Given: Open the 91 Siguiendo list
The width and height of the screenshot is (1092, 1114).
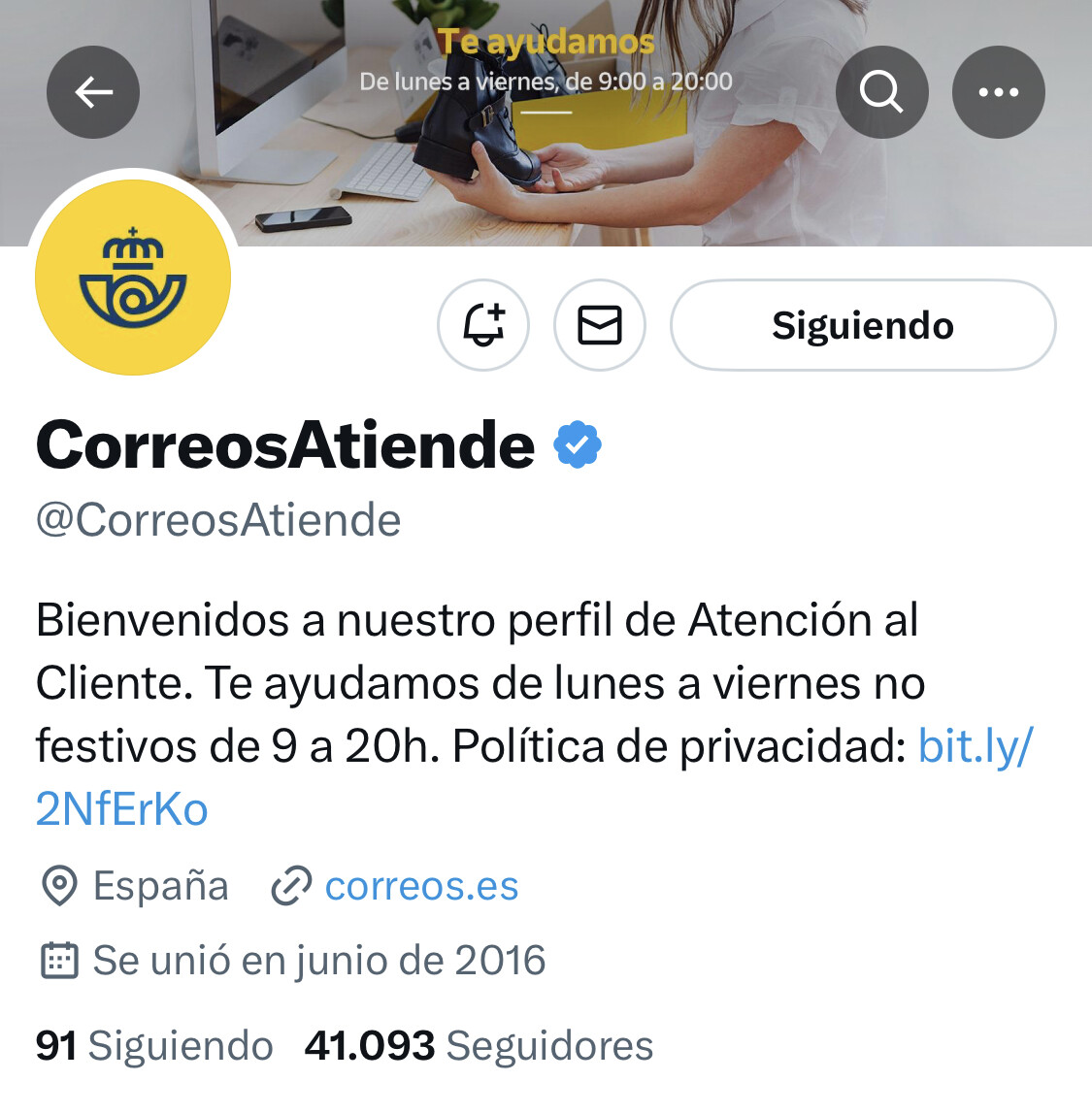Looking at the screenshot, I should (154, 1046).
